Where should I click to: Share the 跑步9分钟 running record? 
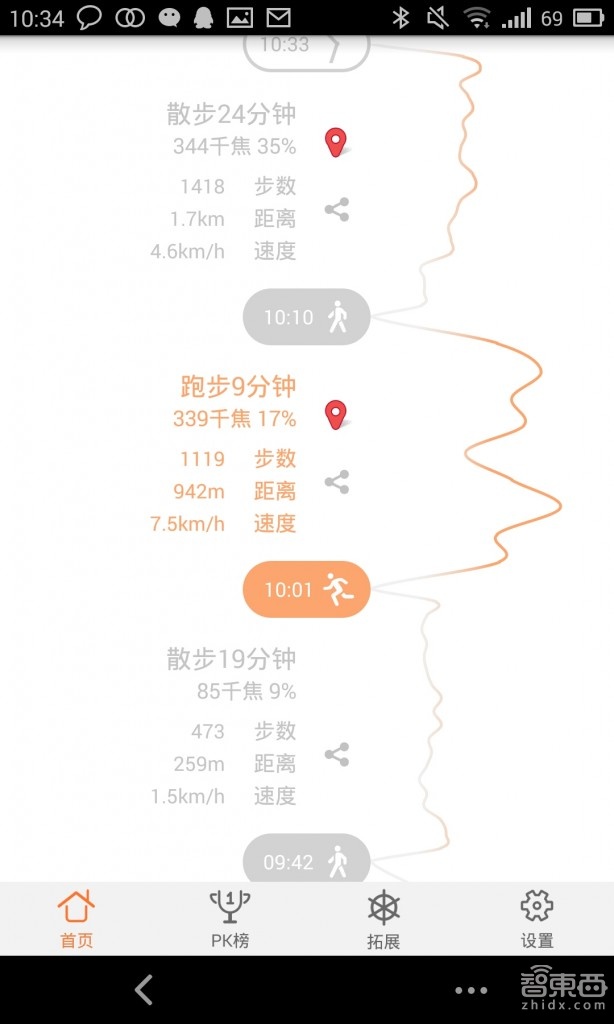click(x=337, y=482)
